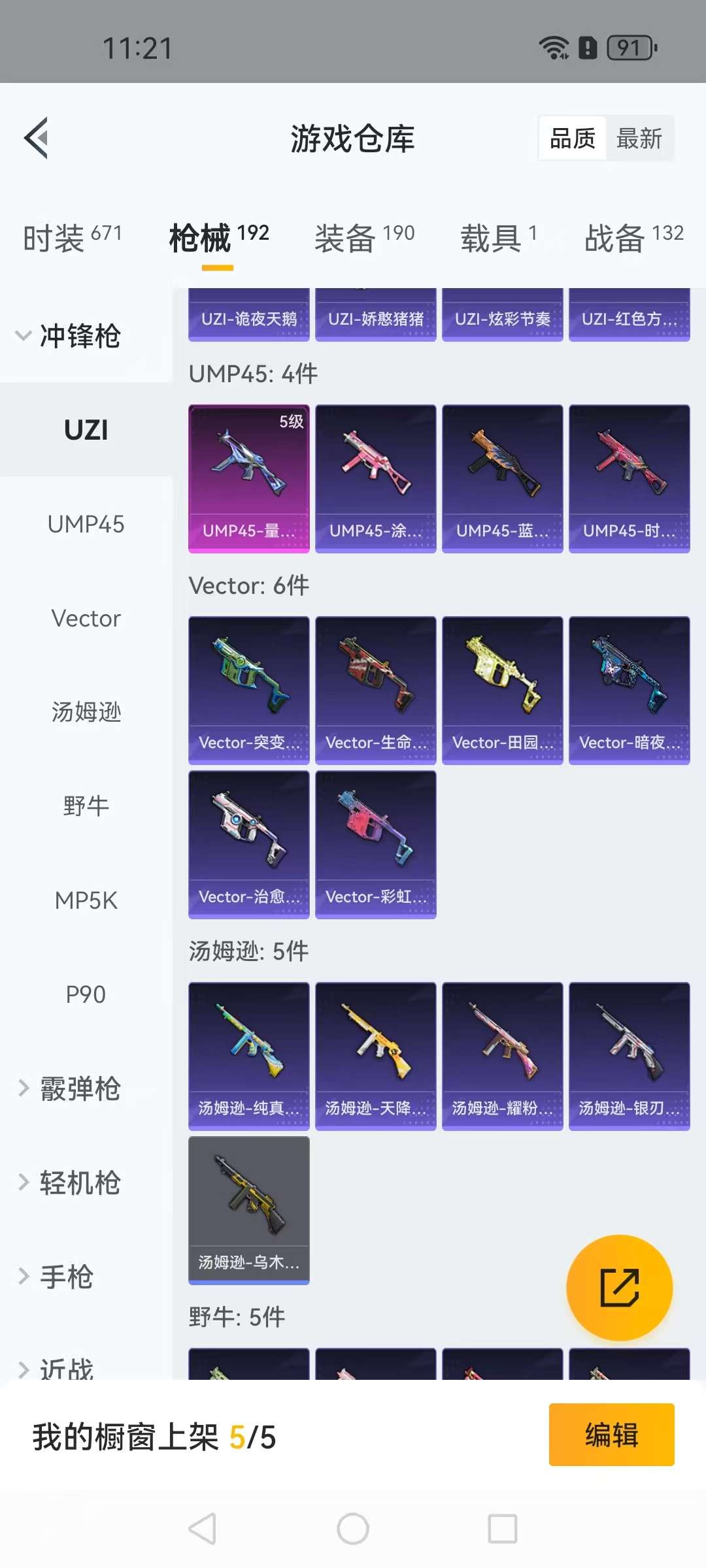The image size is (706, 1568).
Task: Tap the orange share floating button
Action: click(x=619, y=1288)
